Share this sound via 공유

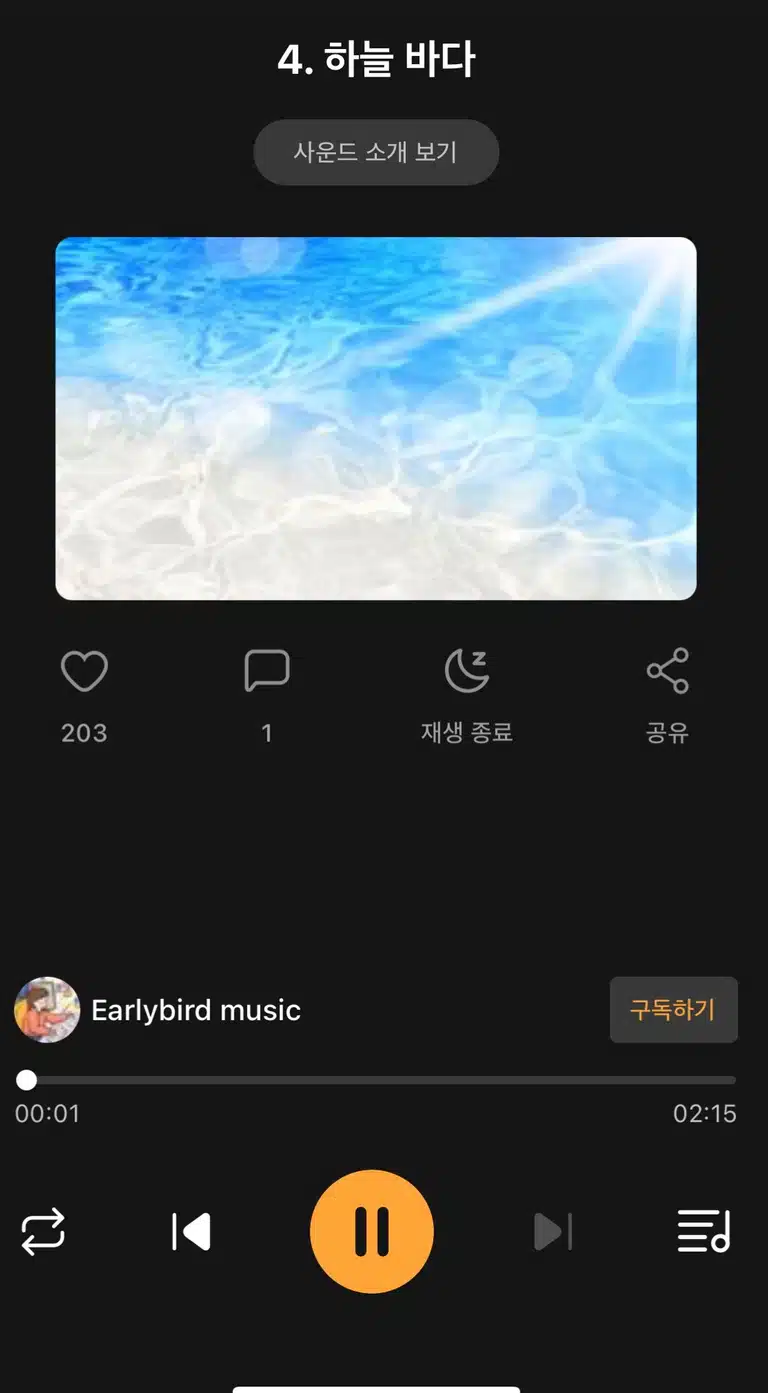[668, 671]
